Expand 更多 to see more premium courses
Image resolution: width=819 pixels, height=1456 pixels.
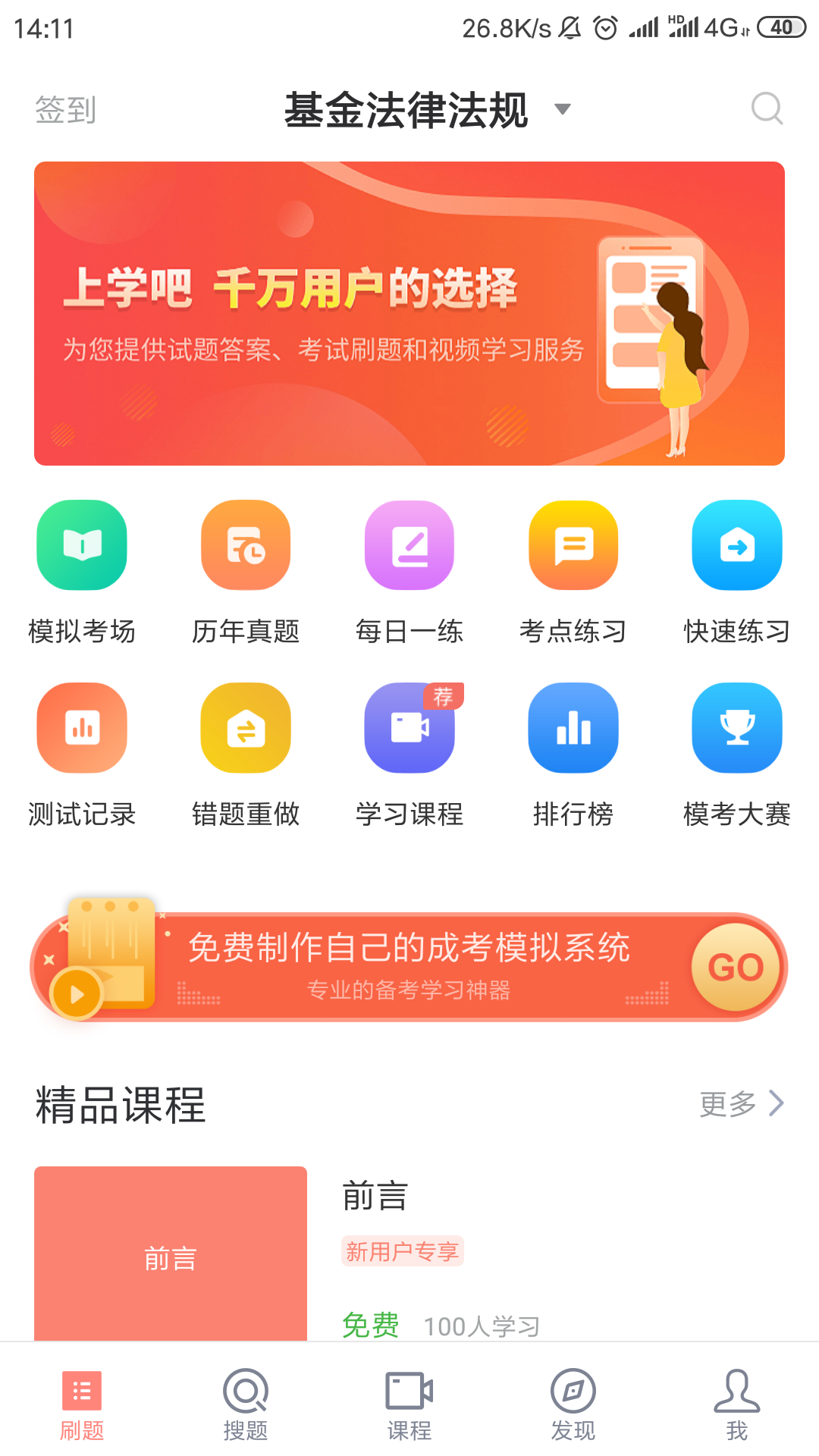click(x=739, y=1103)
